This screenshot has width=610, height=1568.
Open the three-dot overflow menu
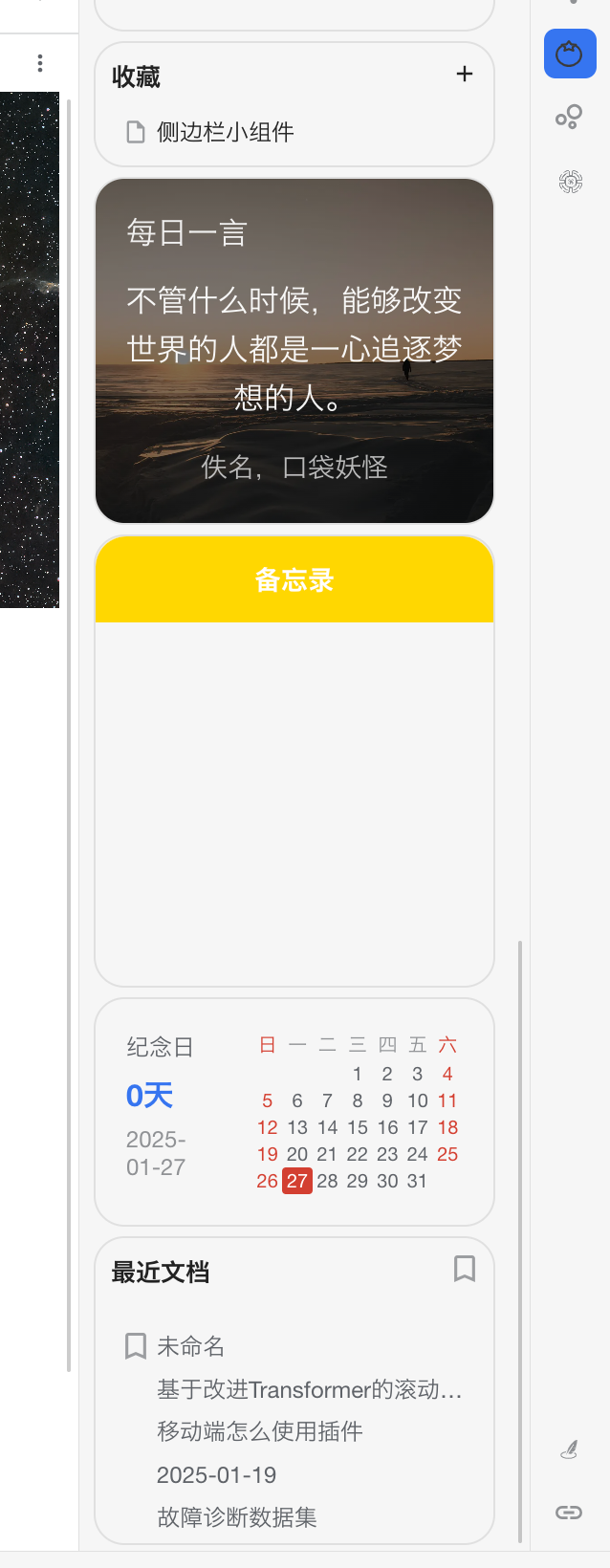pyautogui.click(x=39, y=63)
